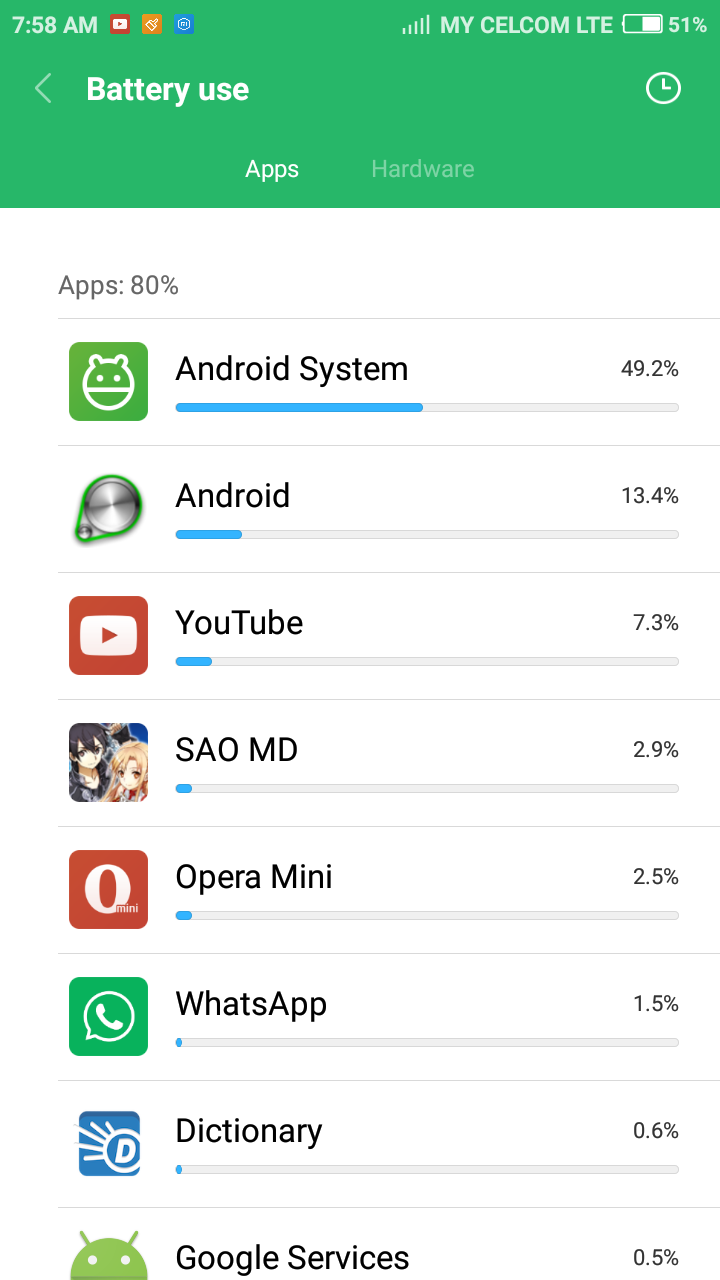View battery details for the Android row at 13.4%
This screenshot has height=1280, width=720.
coord(389,509)
